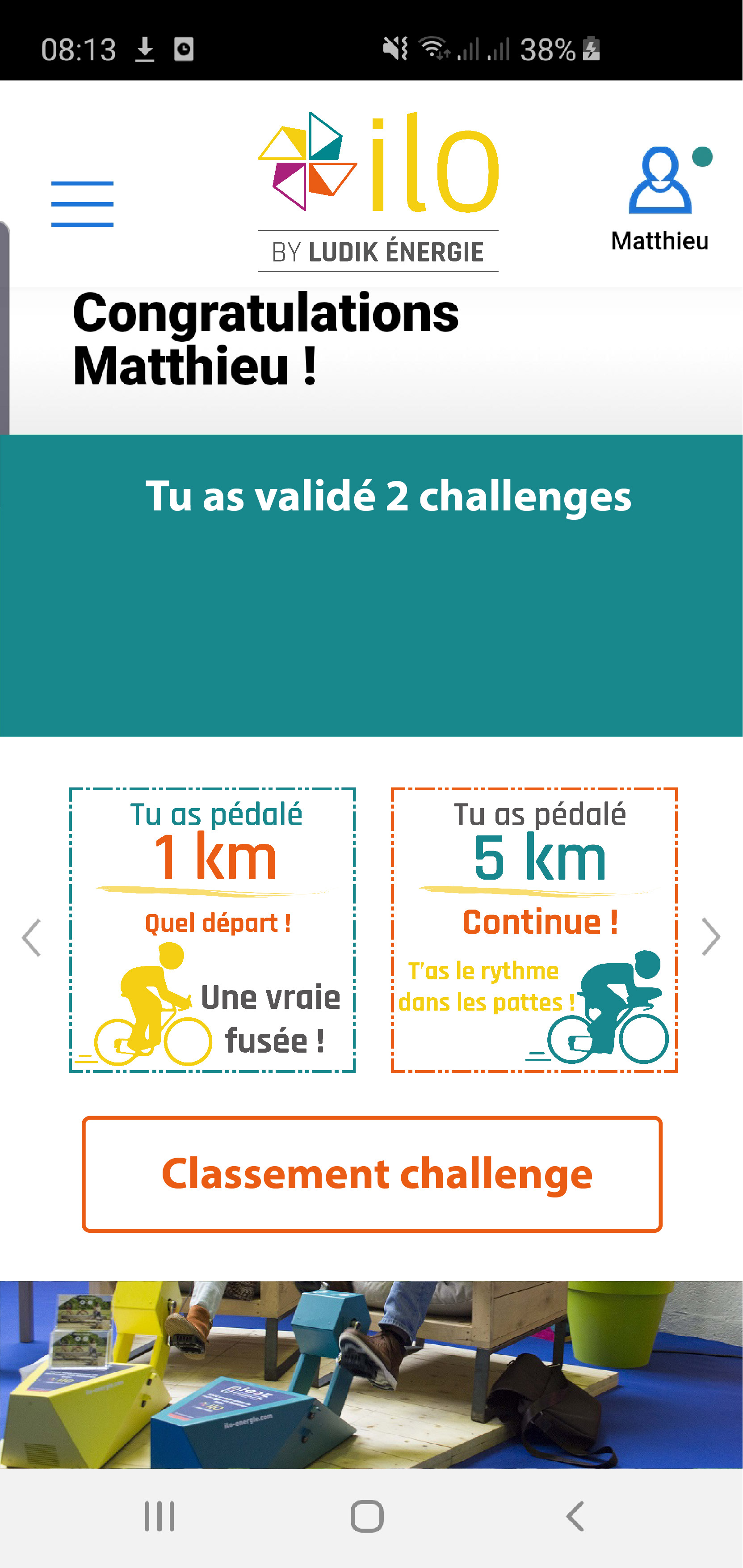743x1568 pixels.
Task: Go back with the system back button
Action: pyautogui.click(x=575, y=1516)
